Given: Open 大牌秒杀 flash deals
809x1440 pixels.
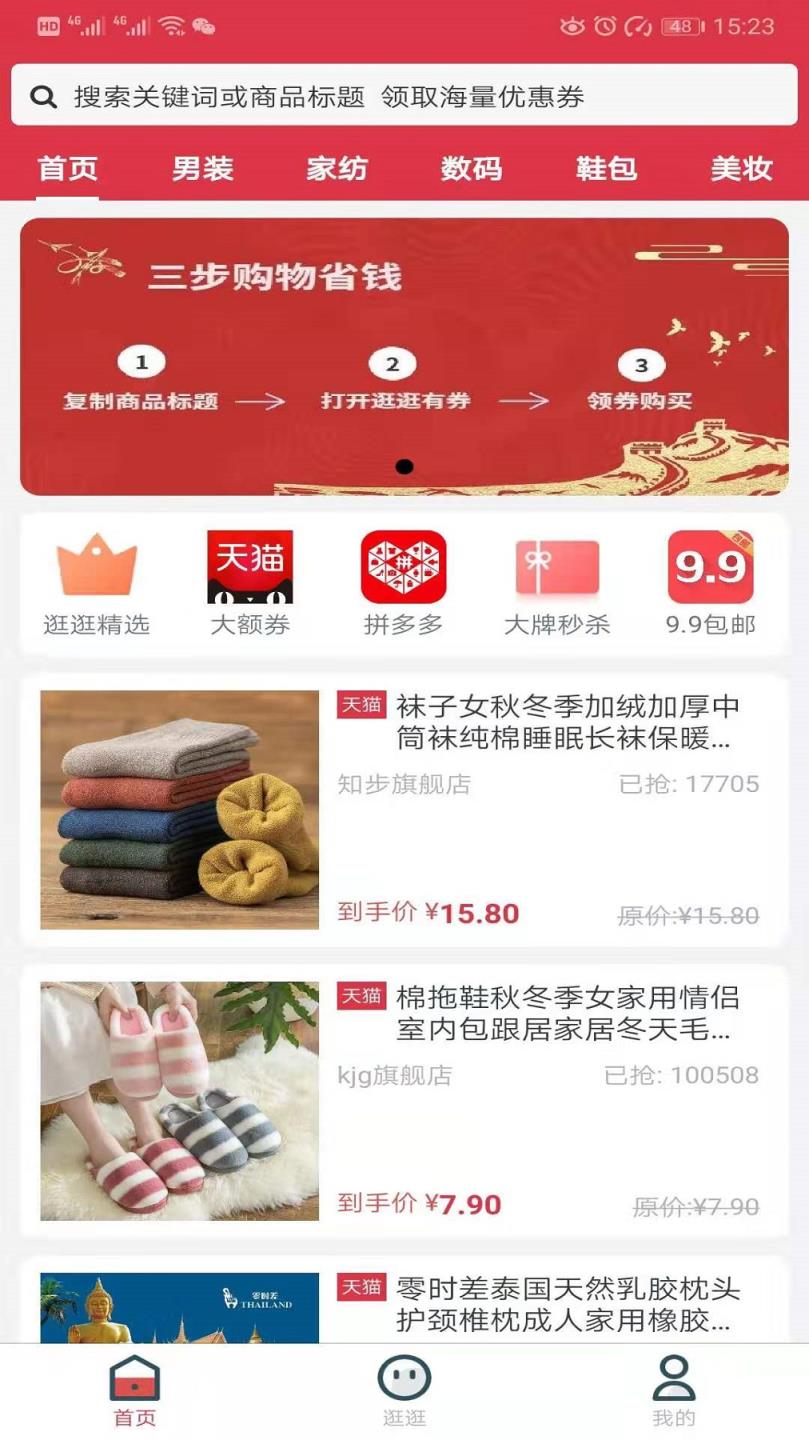Looking at the screenshot, I should [557, 585].
